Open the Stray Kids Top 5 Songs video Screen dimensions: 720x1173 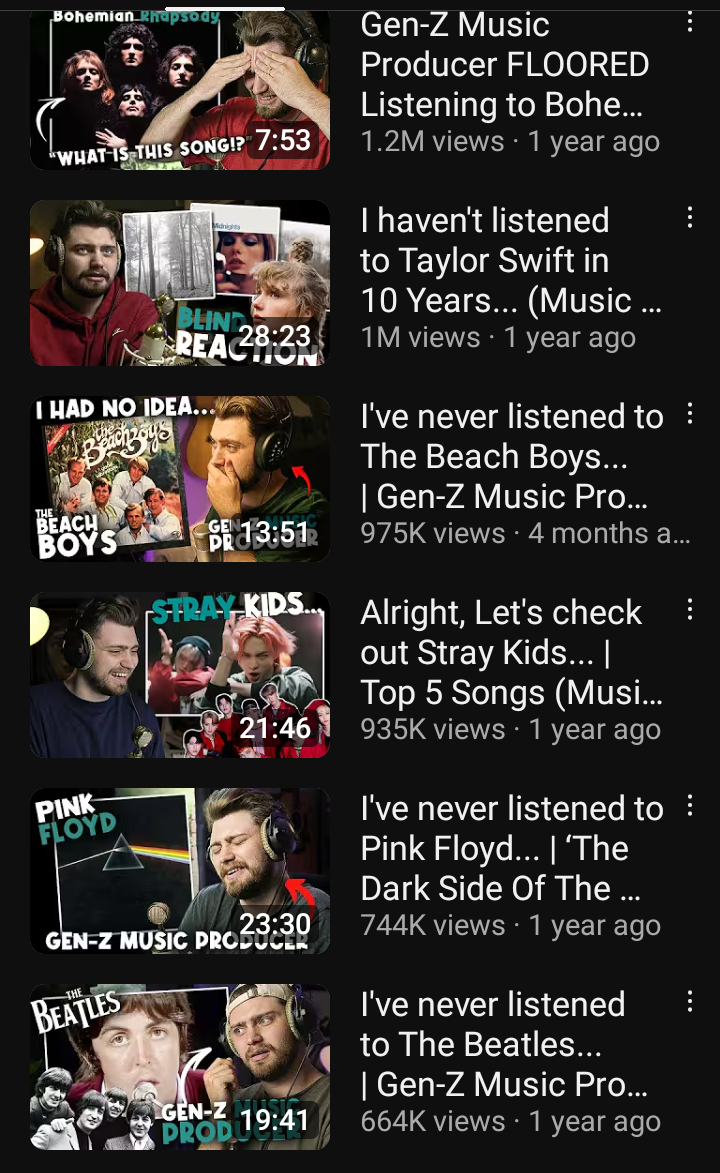(180, 675)
